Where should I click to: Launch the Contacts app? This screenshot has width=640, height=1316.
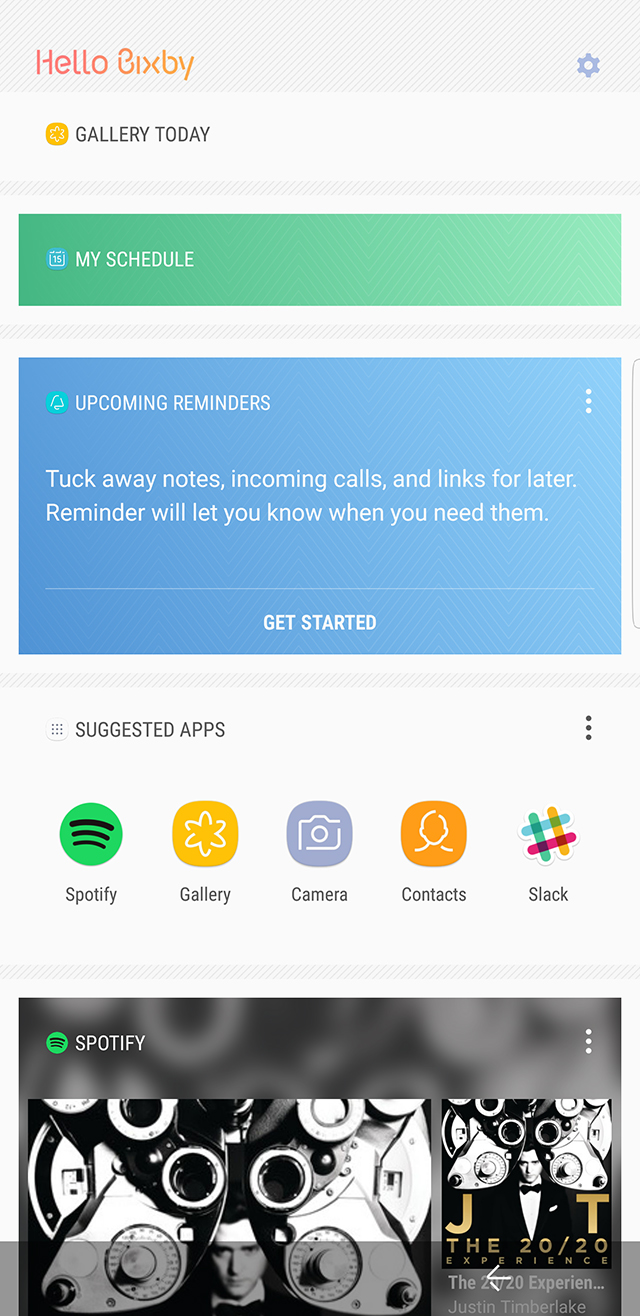pos(433,834)
